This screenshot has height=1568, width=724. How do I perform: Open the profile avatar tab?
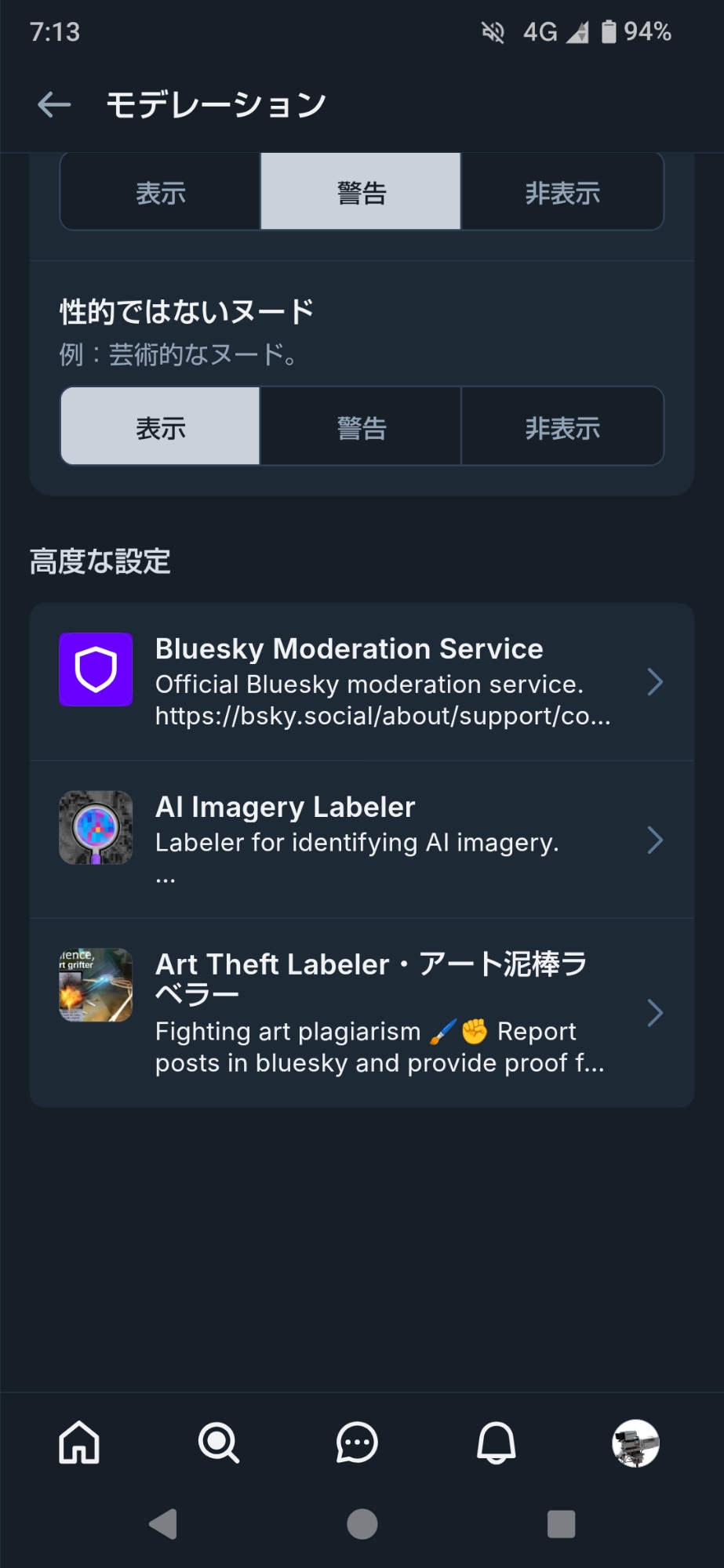(x=635, y=1443)
